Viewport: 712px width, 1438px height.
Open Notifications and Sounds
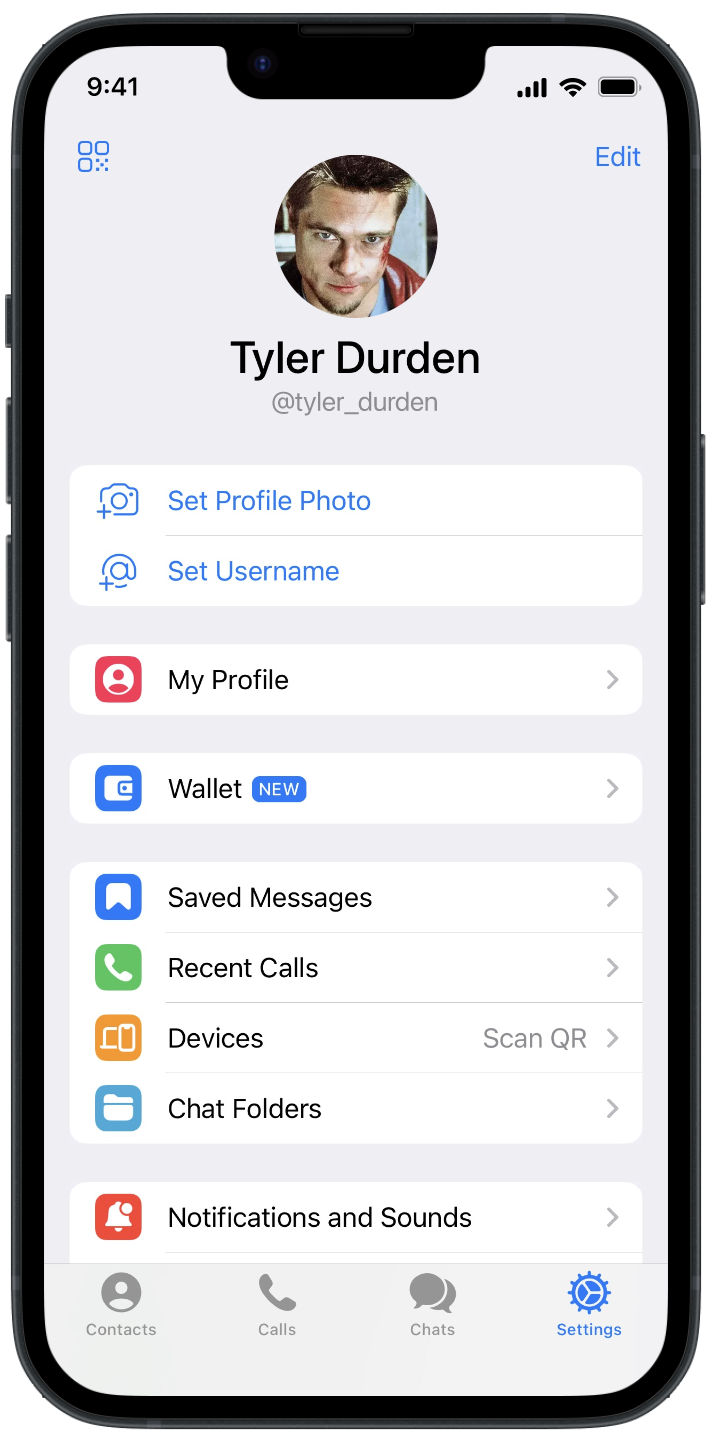coord(355,1218)
